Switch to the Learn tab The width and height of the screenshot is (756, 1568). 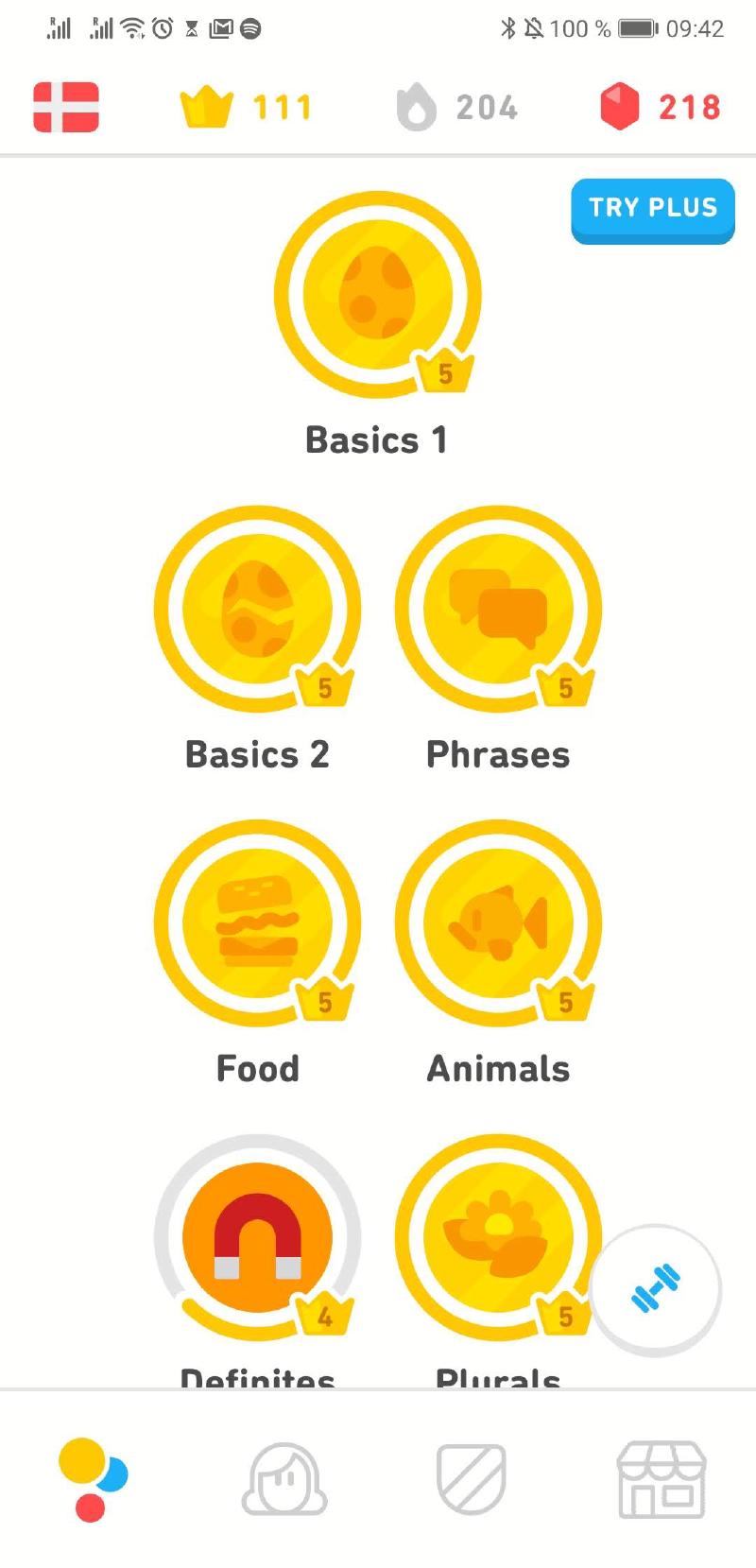point(92,1479)
